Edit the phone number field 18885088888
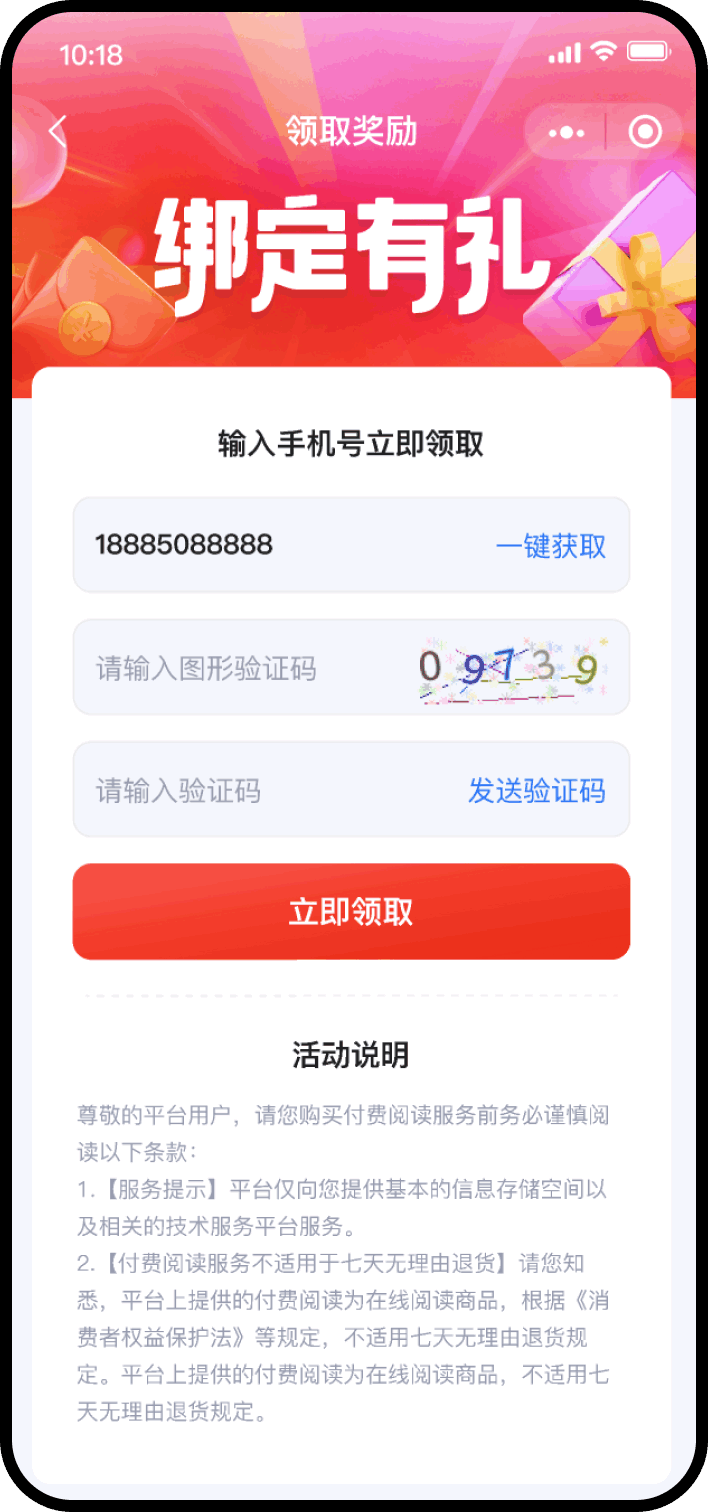The height and width of the screenshot is (1512, 708). (x=284, y=545)
